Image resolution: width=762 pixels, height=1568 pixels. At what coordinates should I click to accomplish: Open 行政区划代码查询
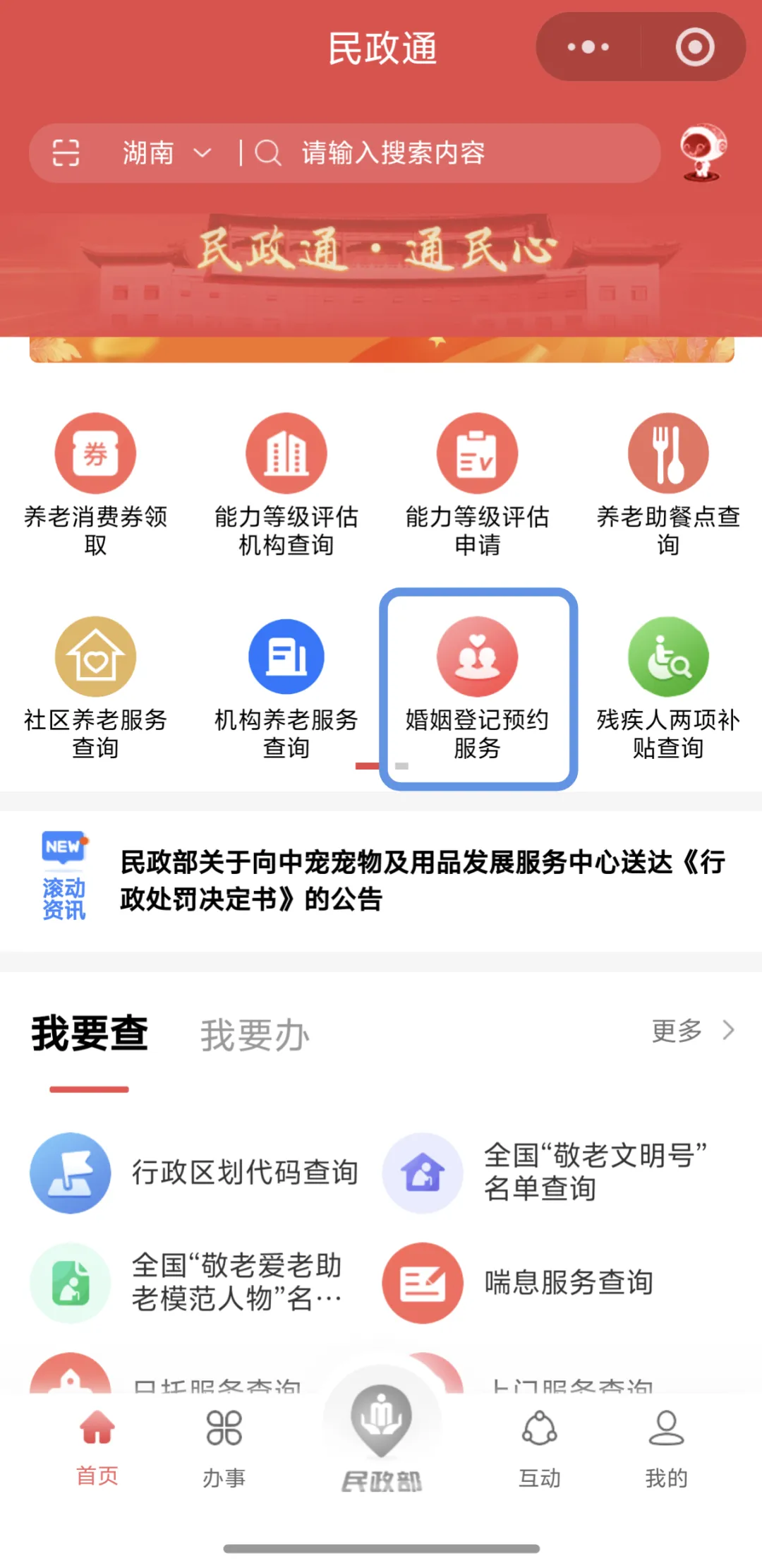(195, 1173)
